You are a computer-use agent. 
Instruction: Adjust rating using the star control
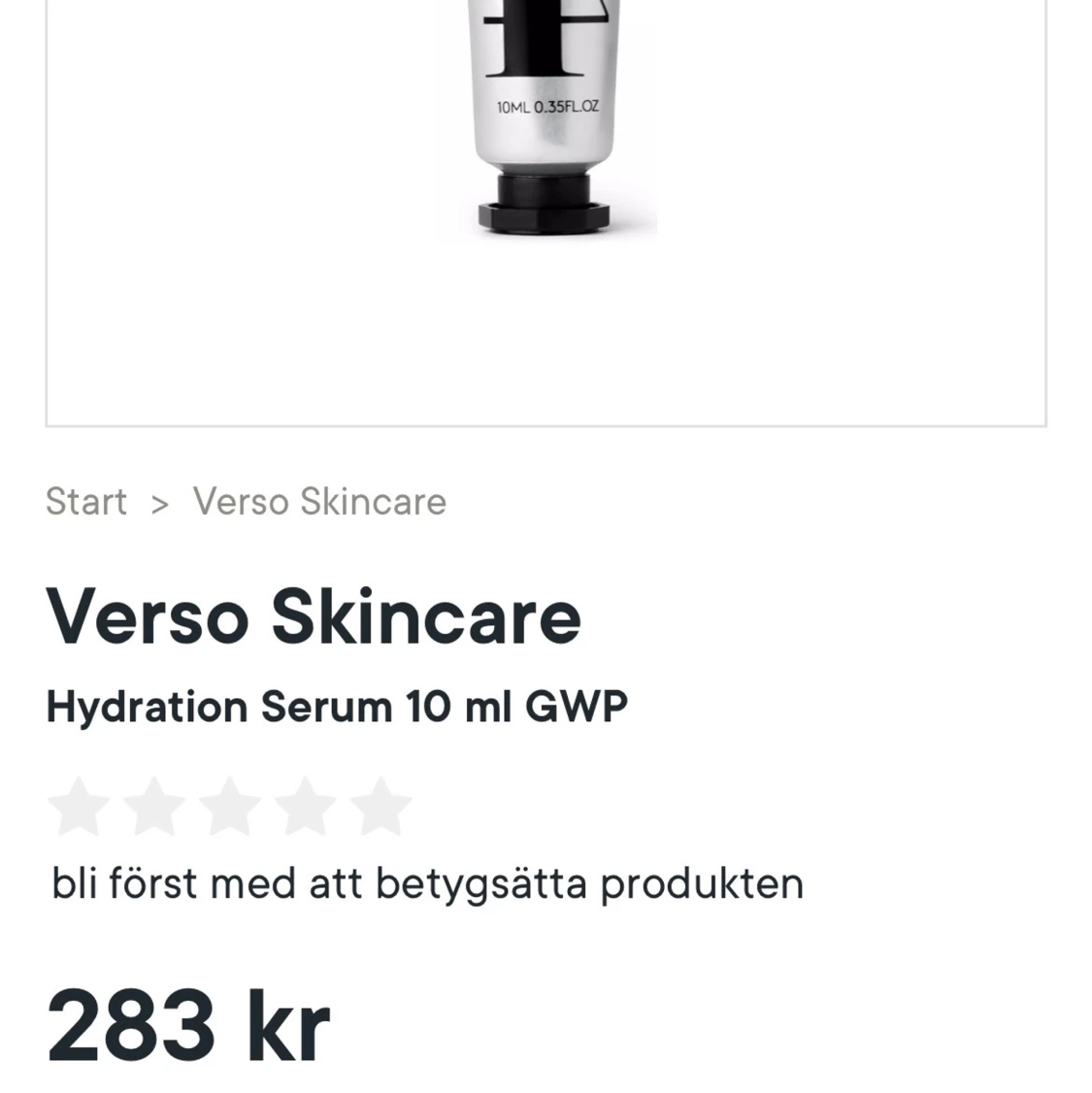coord(227,805)
